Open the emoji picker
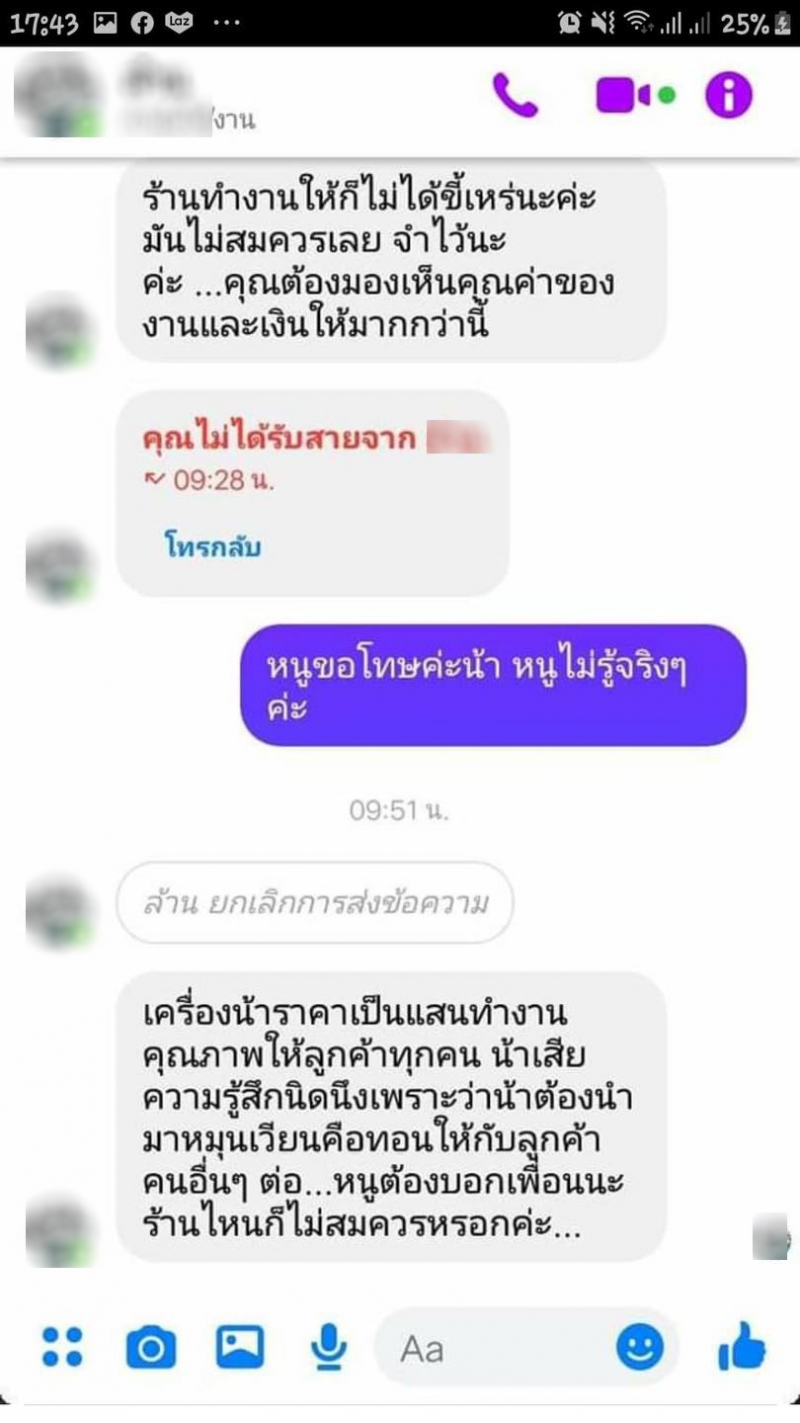 point(639,1347)
